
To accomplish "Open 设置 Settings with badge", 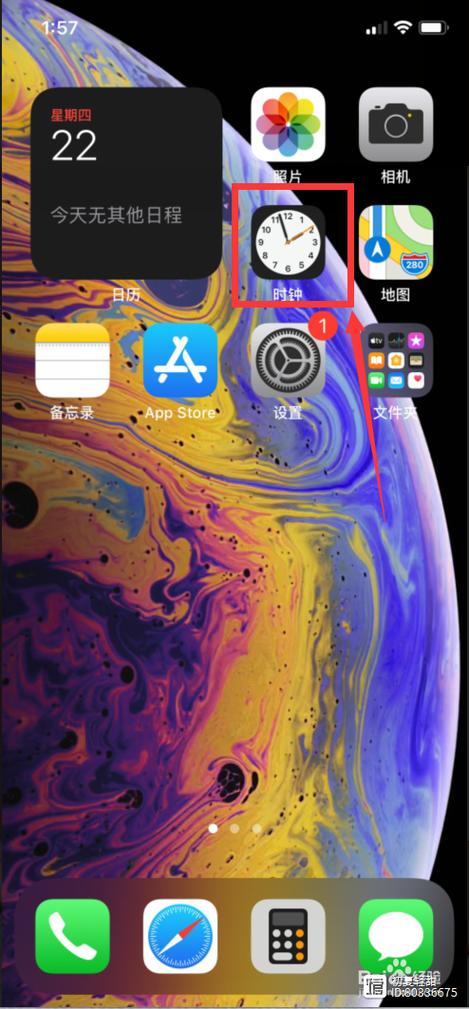I will [288, 360].
